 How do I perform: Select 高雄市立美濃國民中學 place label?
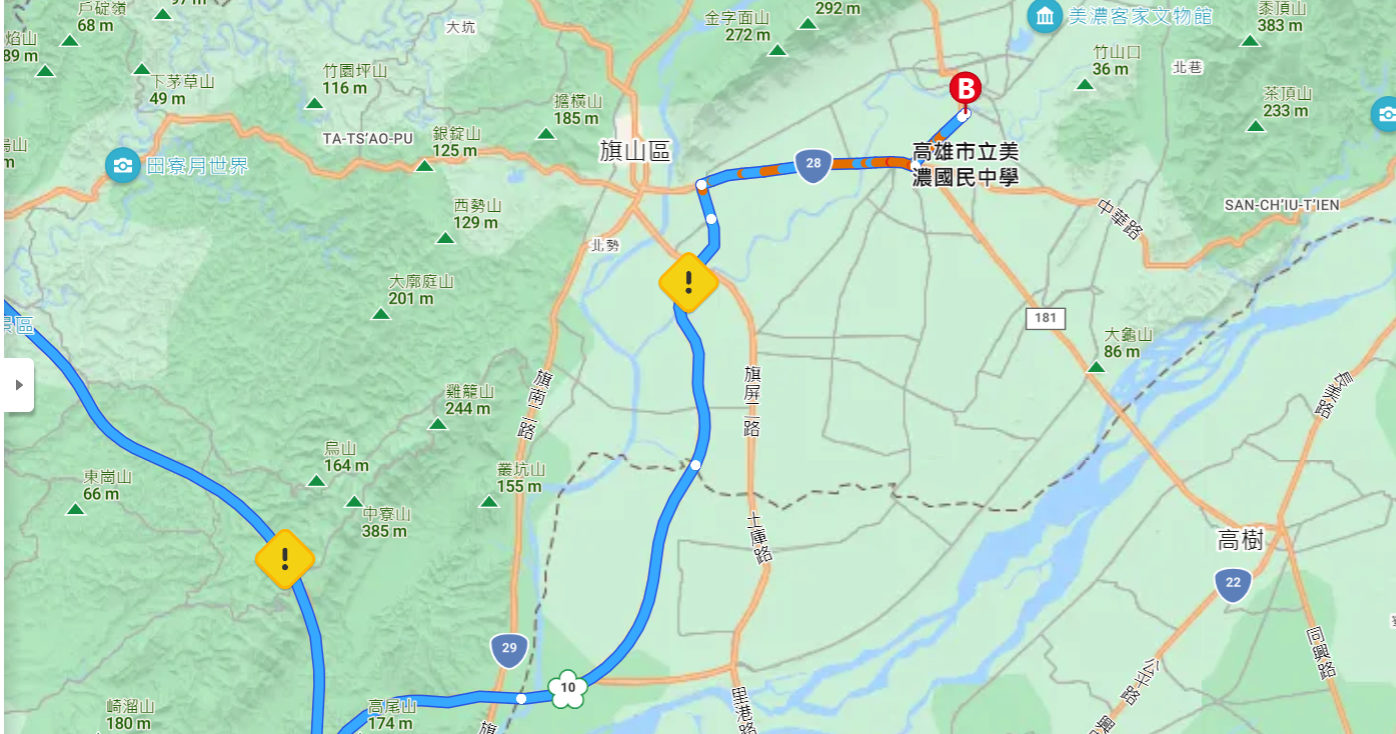(x=965, y=166)
